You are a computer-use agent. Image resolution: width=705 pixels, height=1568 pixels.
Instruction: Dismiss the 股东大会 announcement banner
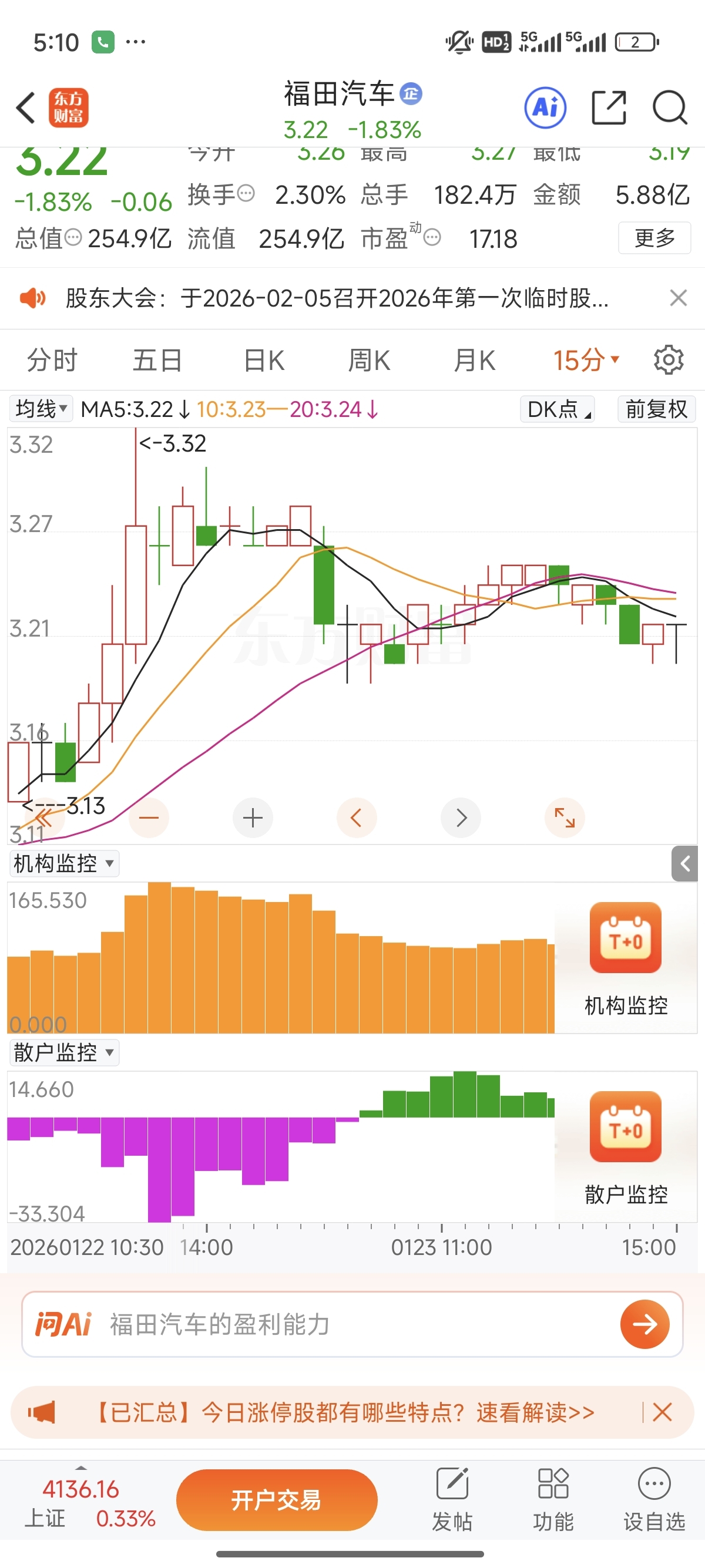(678, 298)
